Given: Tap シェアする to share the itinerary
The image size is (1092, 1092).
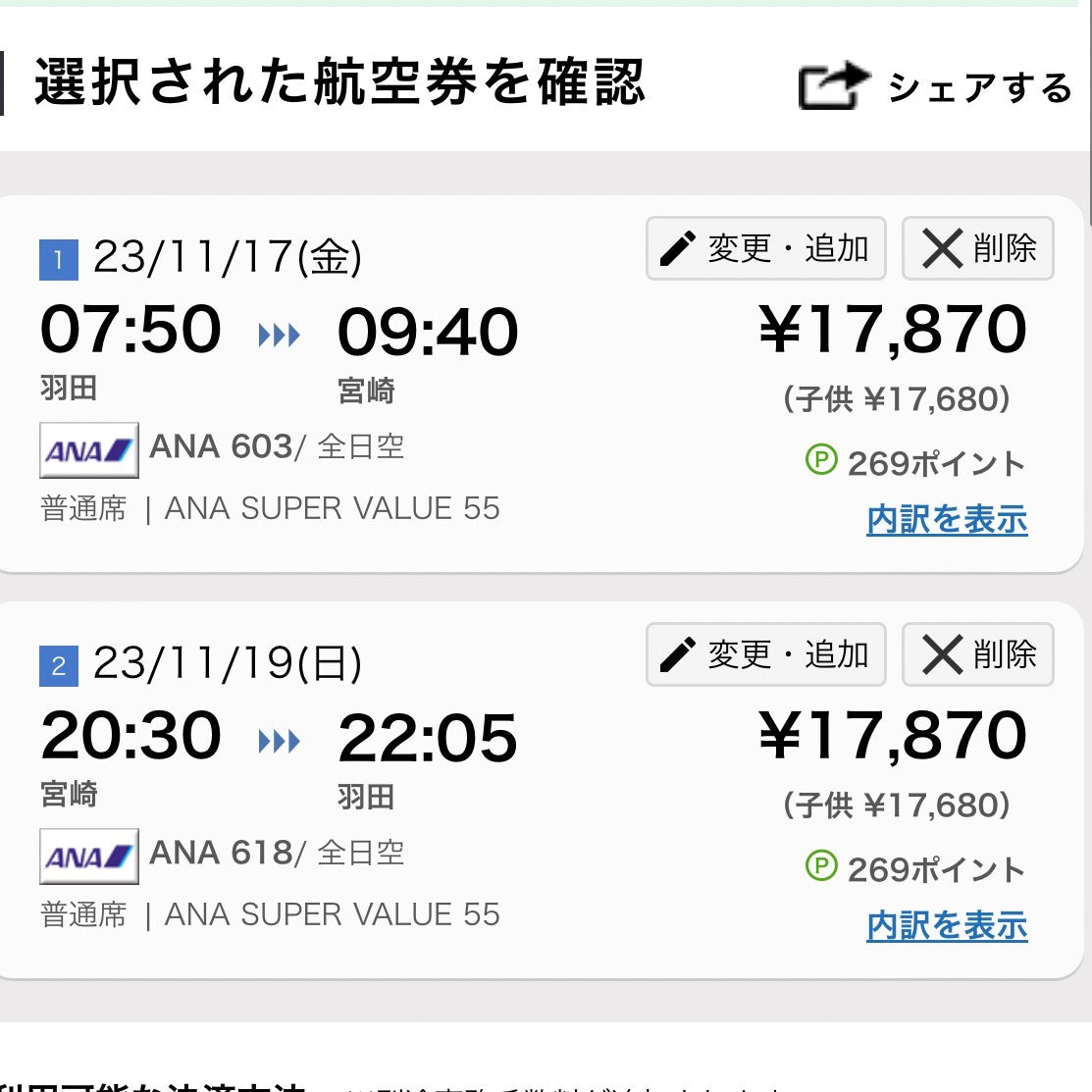Looking at the screenshot, I should (935, 87).
